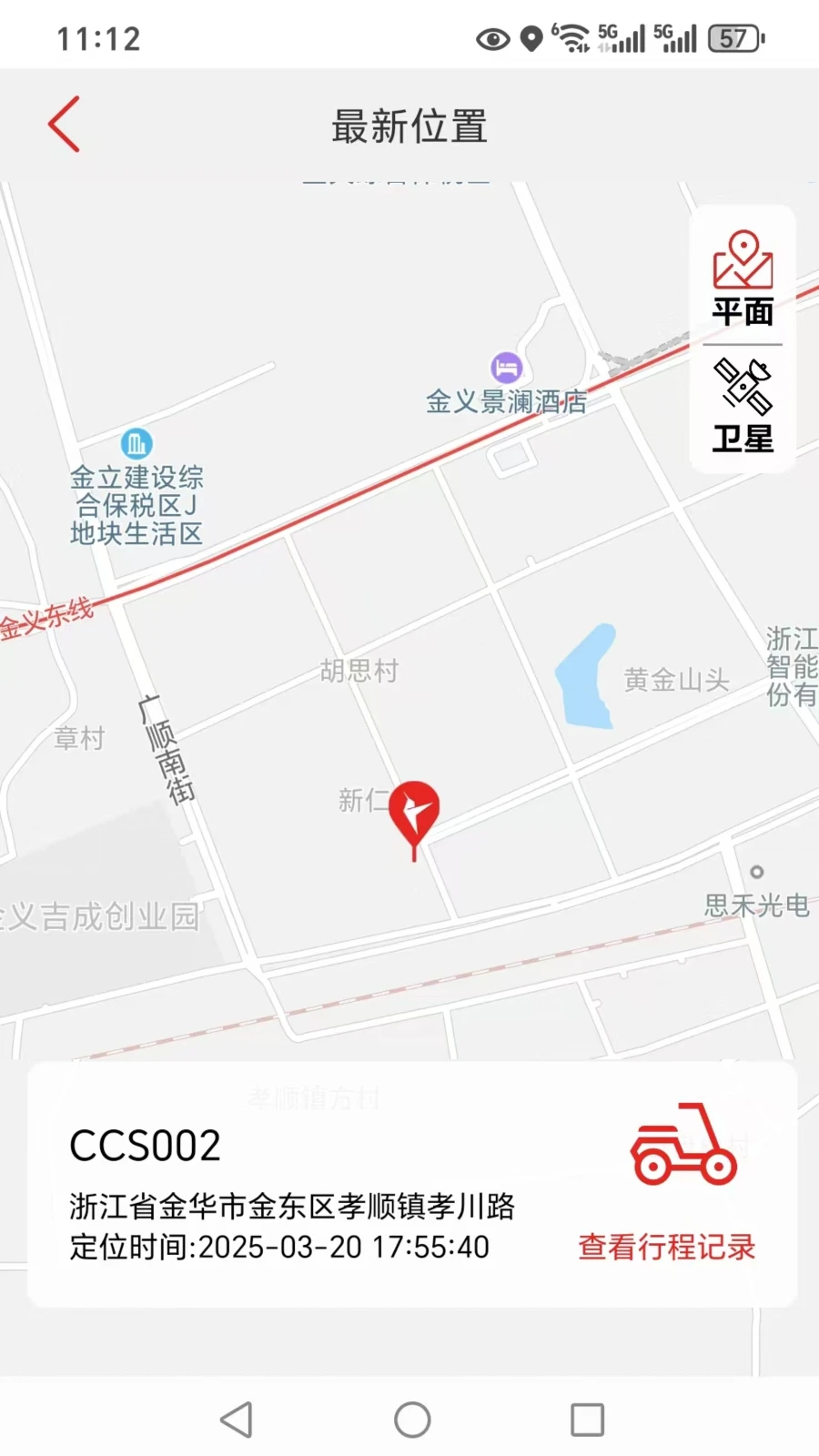Open the 金义景澜酒店 hotel marker
Image resolution: width=819 pixels, height=1456 pixels.
[507, 368]
